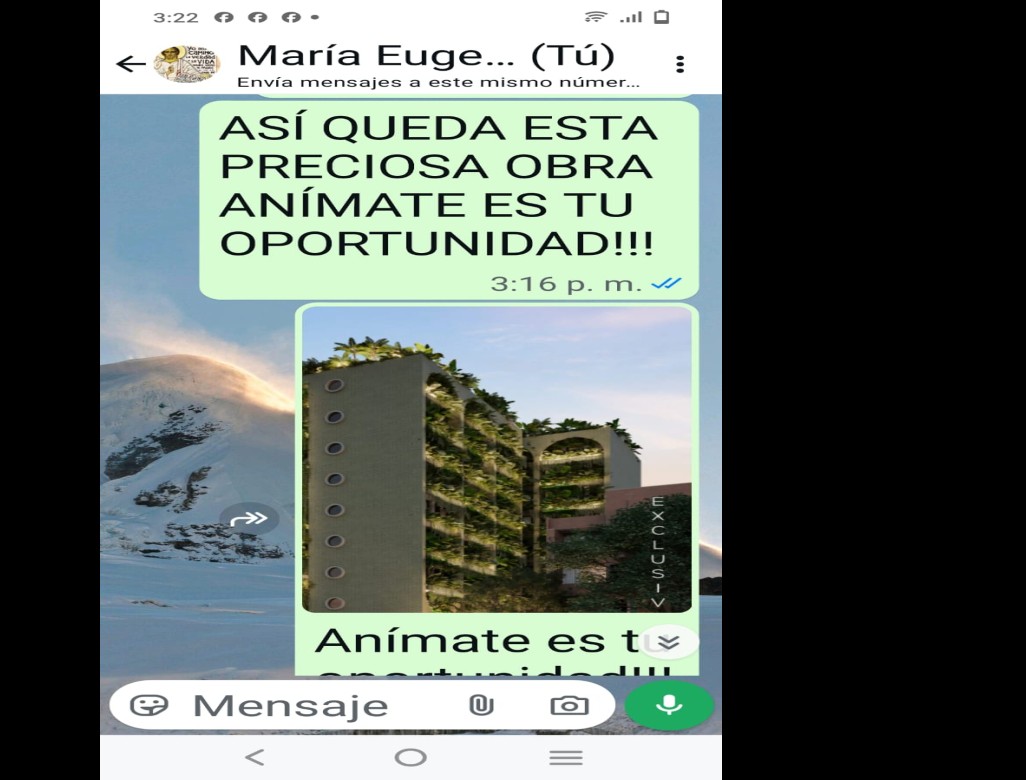1026x780 pixels.
Task: Go to the home screen
Action: click(410, 757)
